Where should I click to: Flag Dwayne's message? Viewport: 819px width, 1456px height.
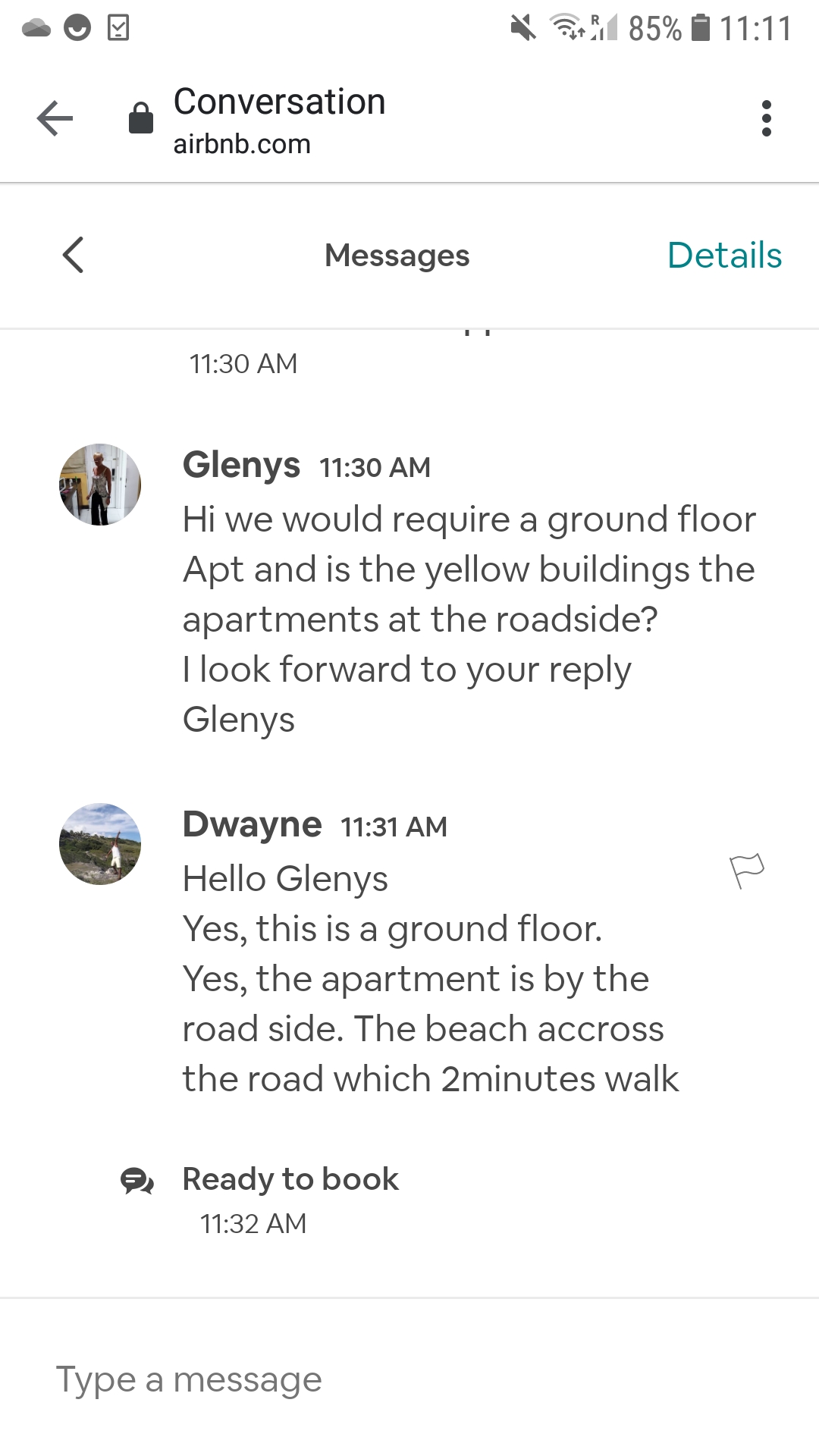pyautogui.click(x=746, y=871)
